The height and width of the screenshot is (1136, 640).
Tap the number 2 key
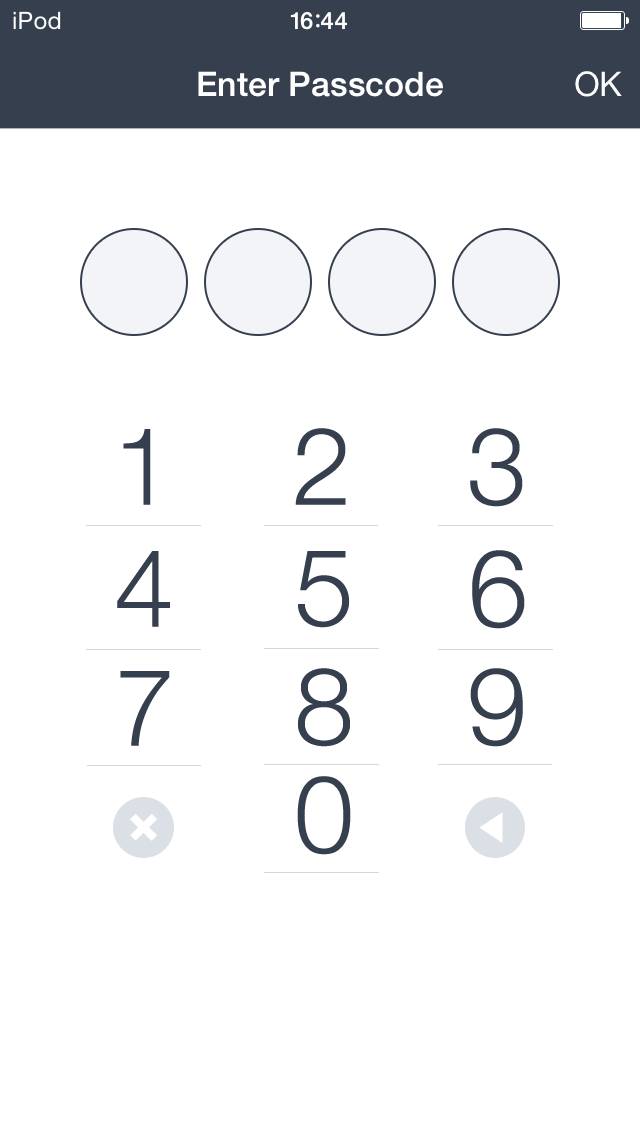pyautogui.click(x=321, y=468)
